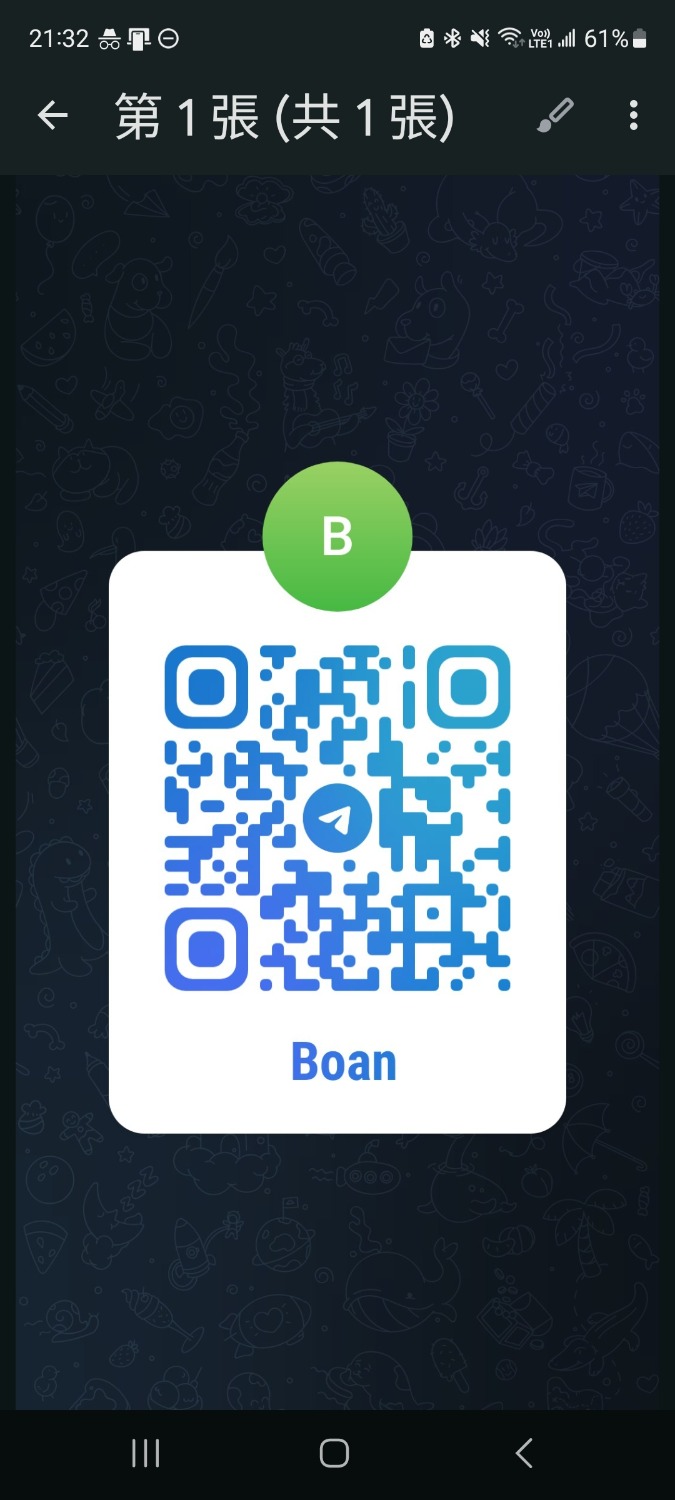Open the recent apps view
The width and height of the screenshot is (675, 1500).
(x=146, y=1453)
